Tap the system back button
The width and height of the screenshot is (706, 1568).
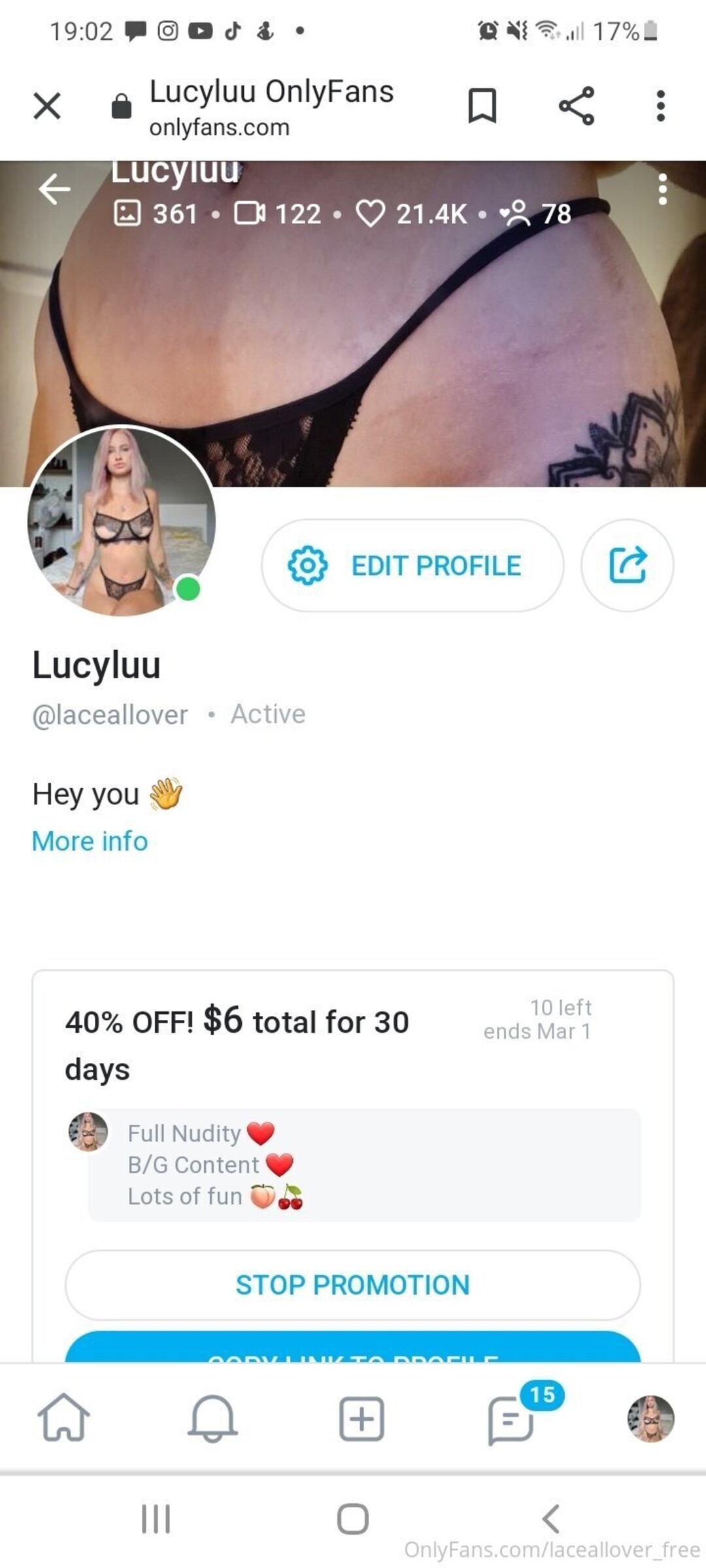[551, 1518]
